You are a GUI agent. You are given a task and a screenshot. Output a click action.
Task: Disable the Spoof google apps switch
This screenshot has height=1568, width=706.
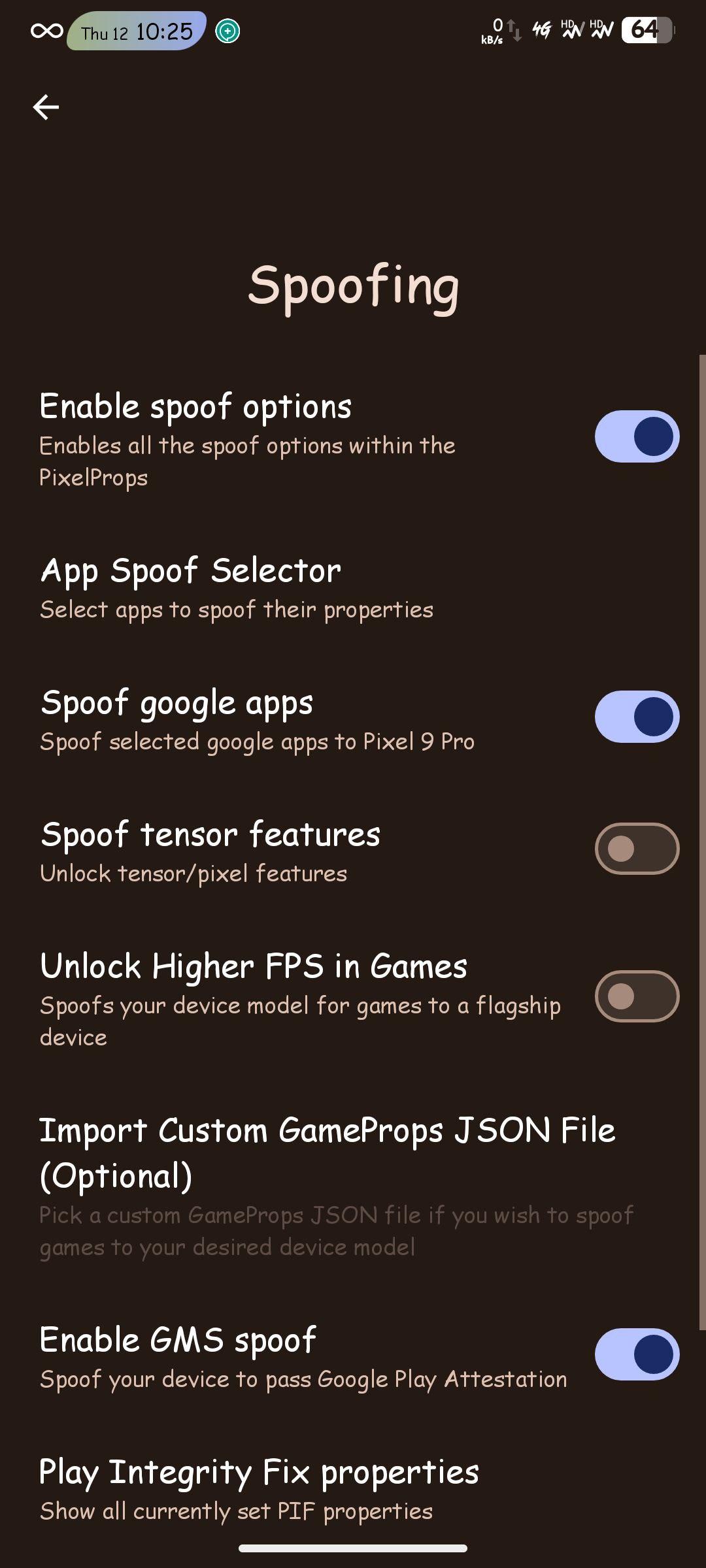click(637, 717)
